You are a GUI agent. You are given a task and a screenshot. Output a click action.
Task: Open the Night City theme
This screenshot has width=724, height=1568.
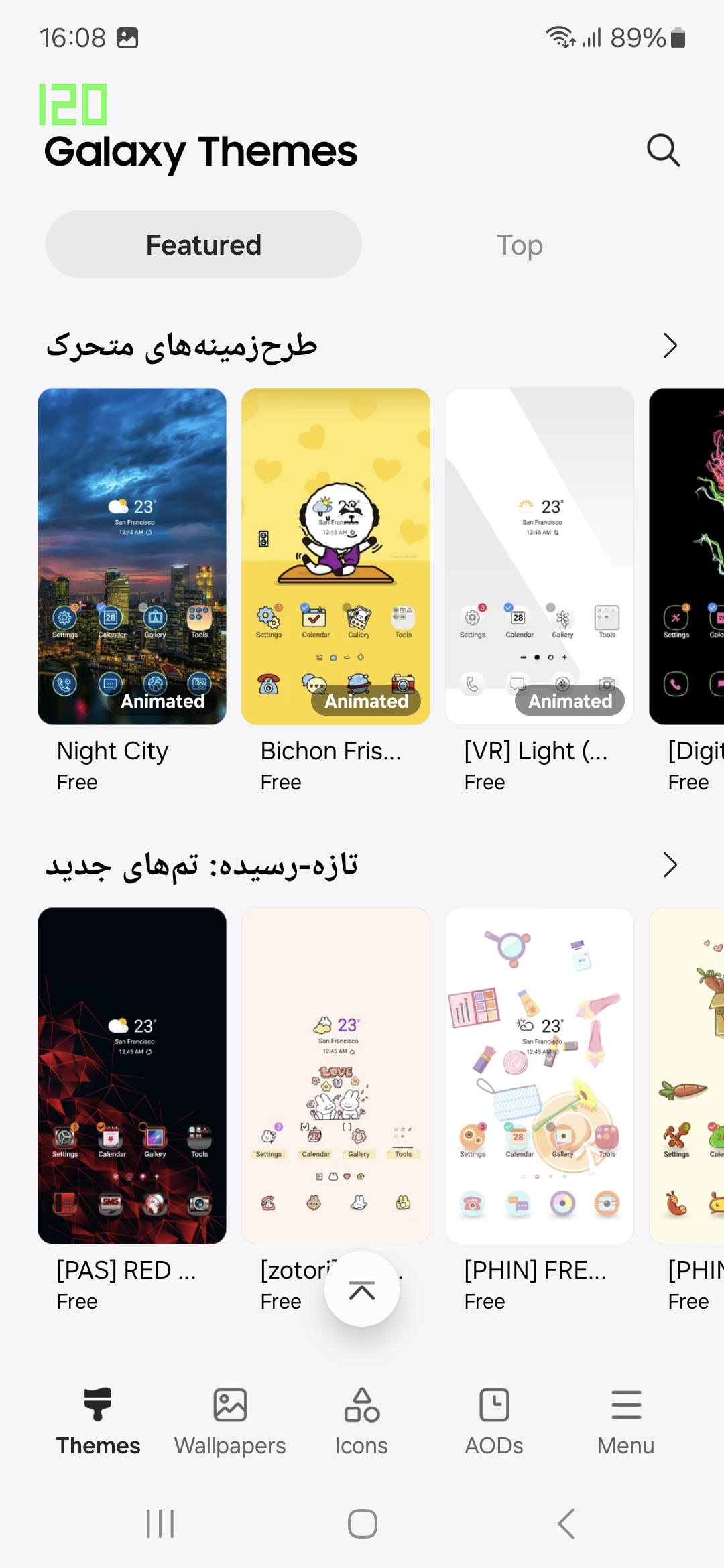pyautogui.click(x=132, y=556)
